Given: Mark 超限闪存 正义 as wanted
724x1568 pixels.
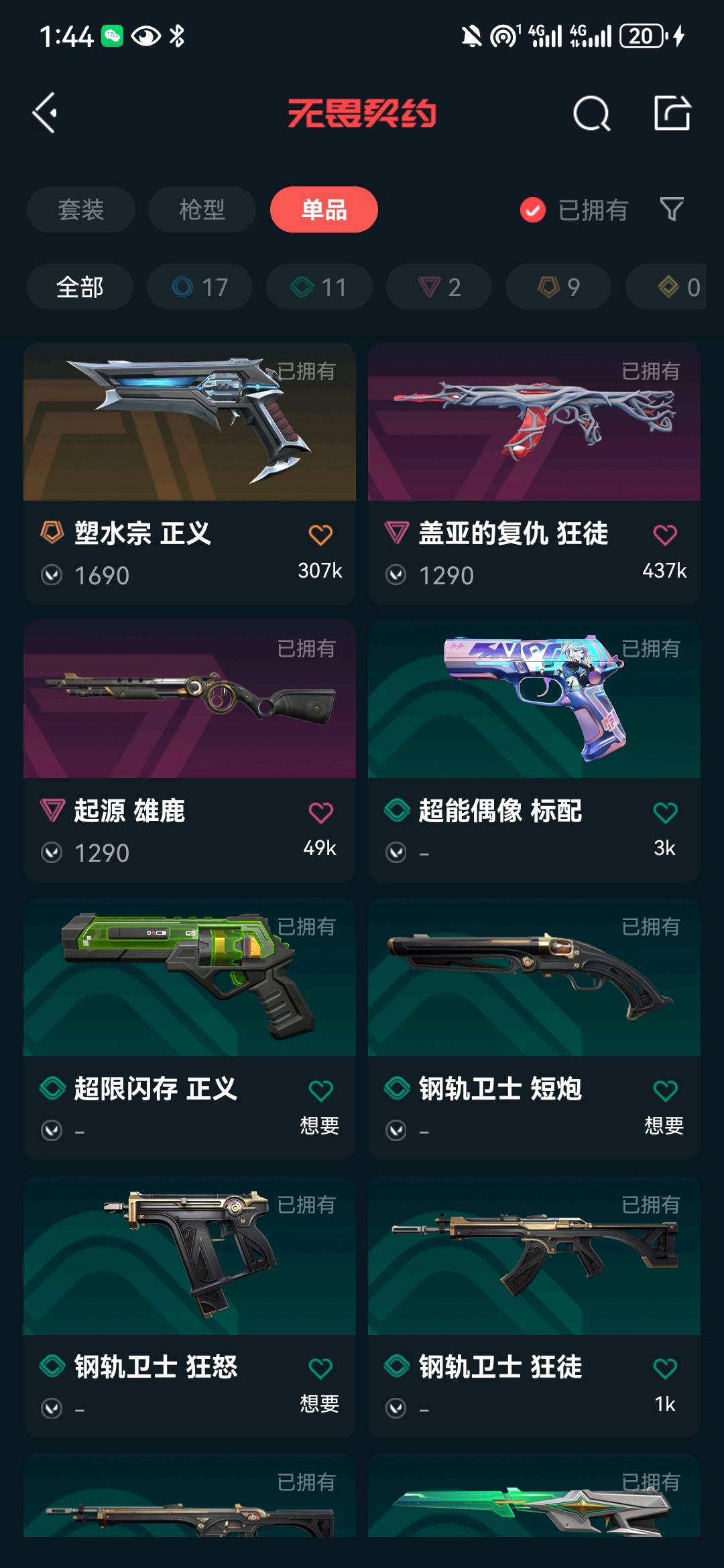Looking at the screenshot, I should click(320, 1090).
